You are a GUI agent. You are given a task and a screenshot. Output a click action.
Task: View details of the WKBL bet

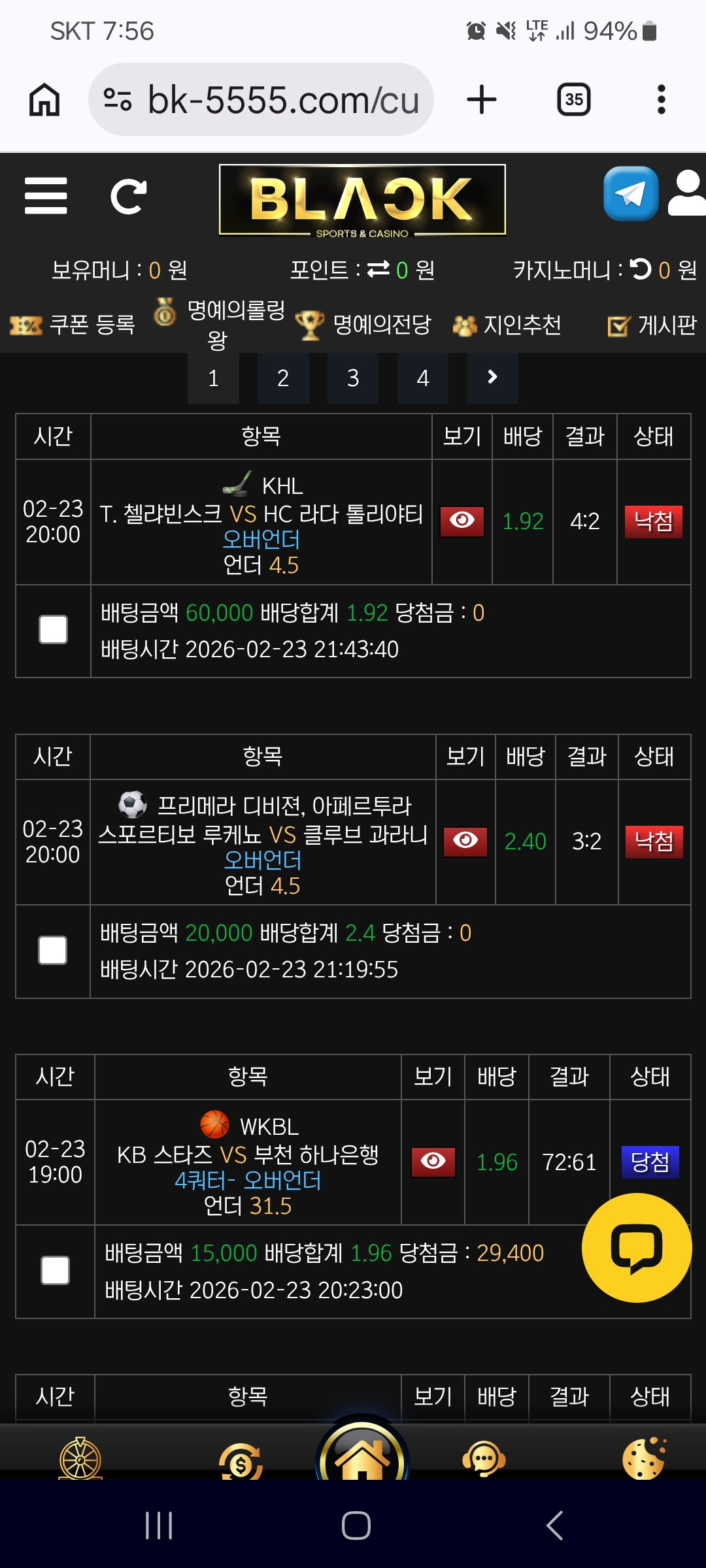(x=433, y=1162)
